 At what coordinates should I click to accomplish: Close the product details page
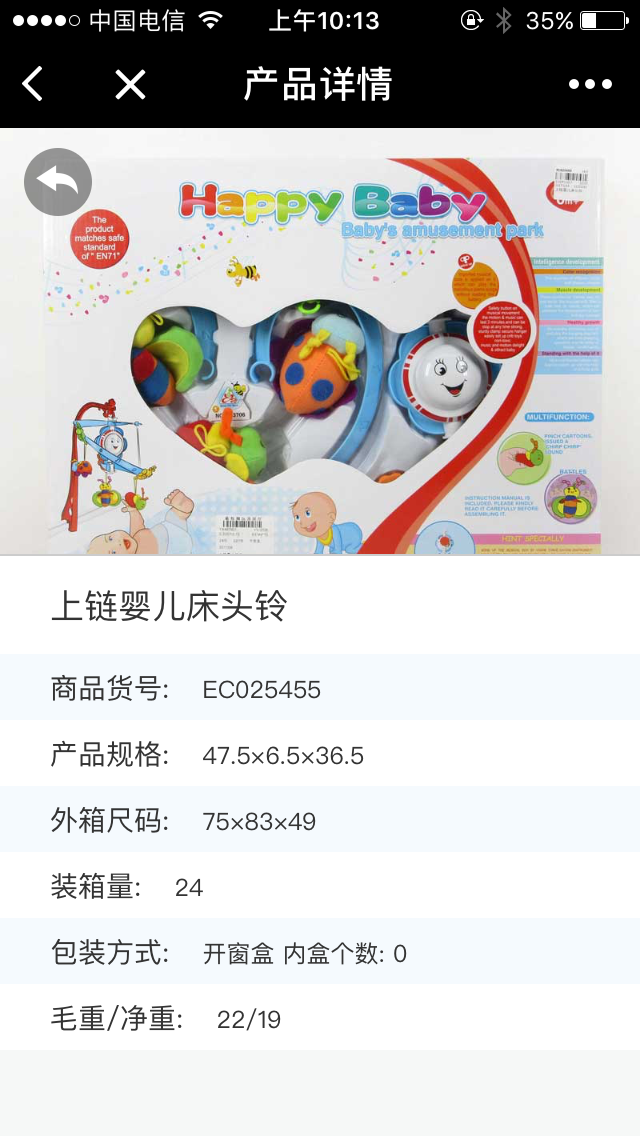tap(130, 84)
